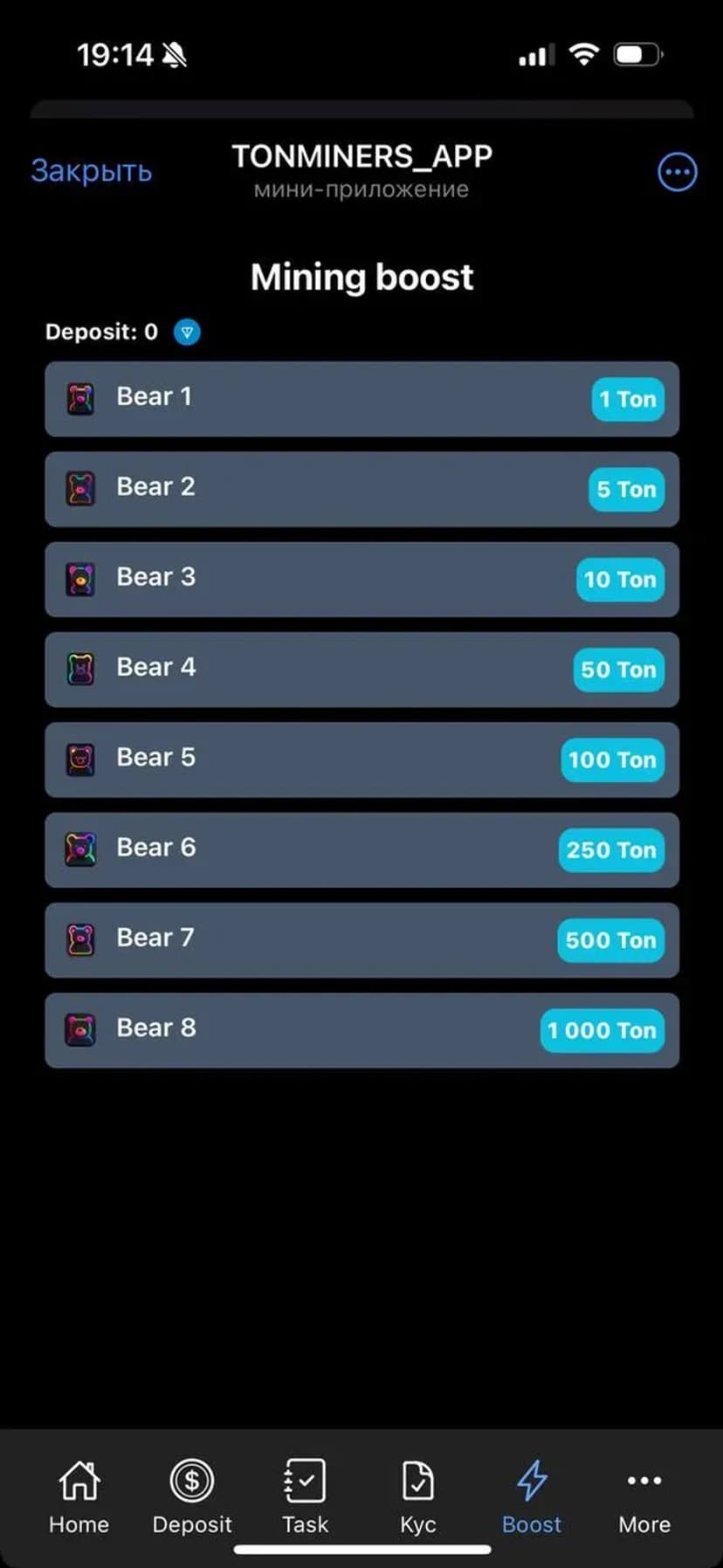This screenshot has width=723, height=1568.
Task: Select the Boost tab
Action: click(x=531, y=1496)
